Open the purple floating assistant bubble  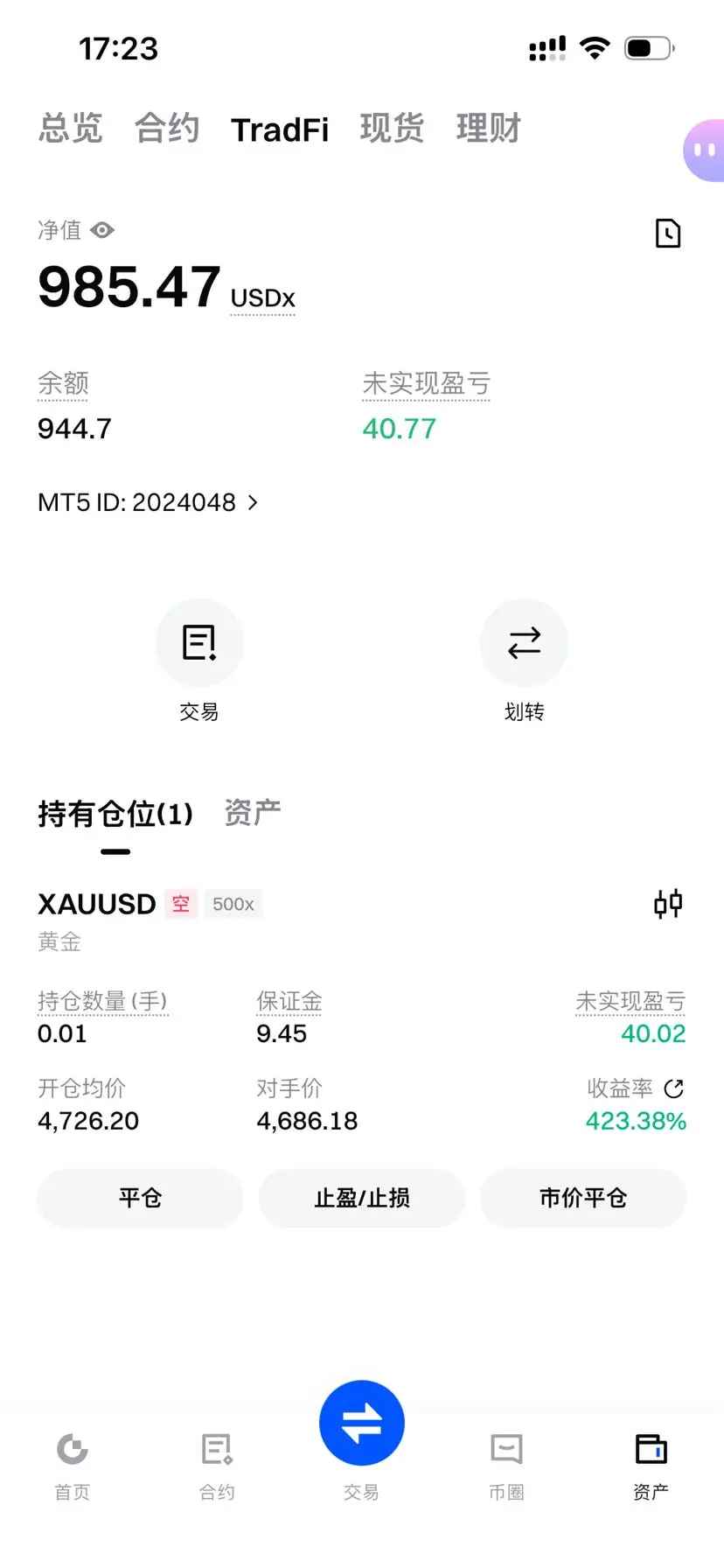click(705, 150)
